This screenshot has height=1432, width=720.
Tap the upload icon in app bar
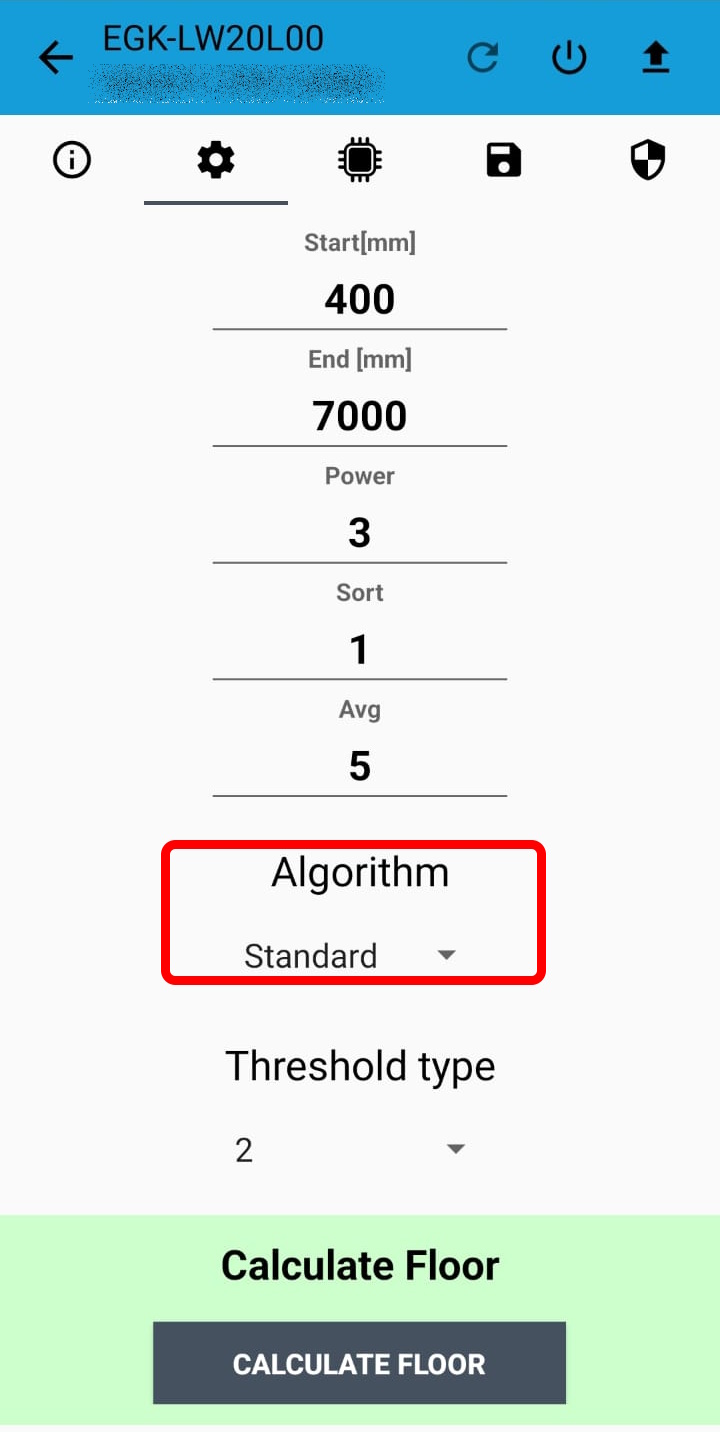coord(655,58)
